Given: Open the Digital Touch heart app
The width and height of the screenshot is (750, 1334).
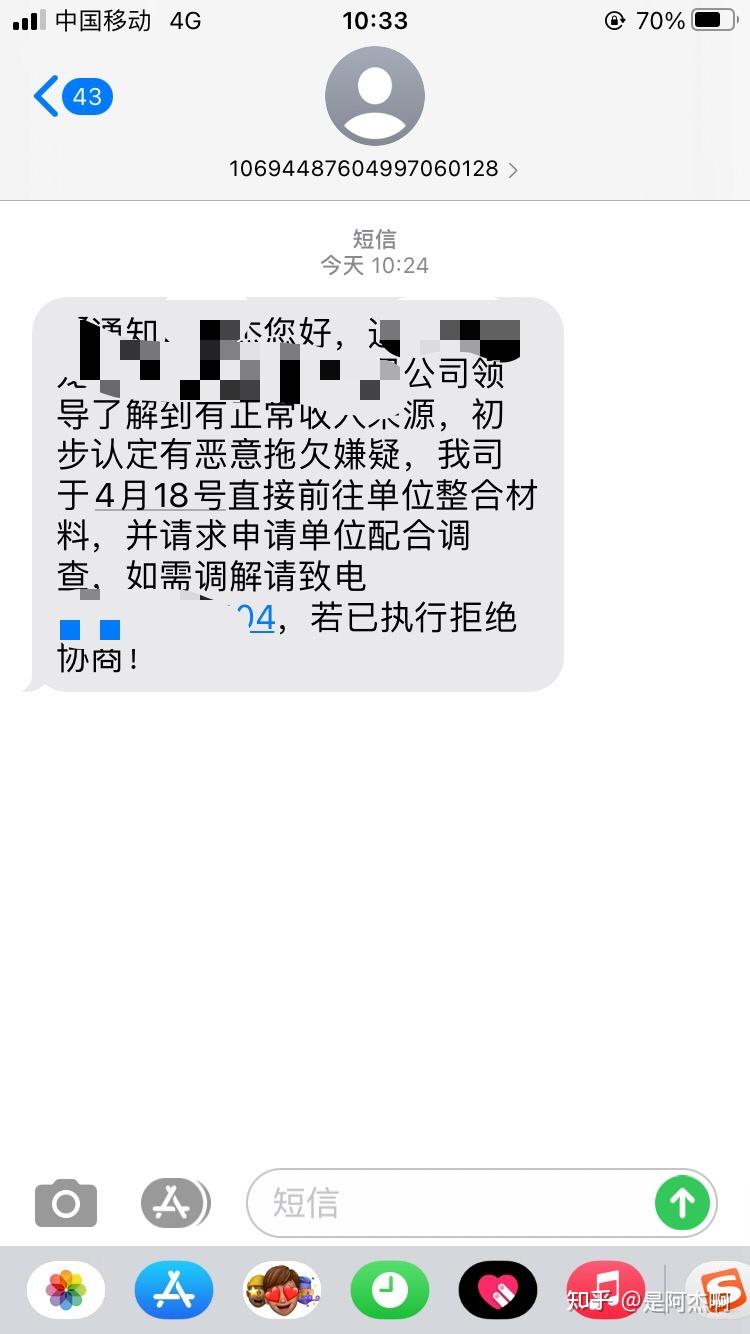Looking at the screenshot, I should tap(498, 1290).
